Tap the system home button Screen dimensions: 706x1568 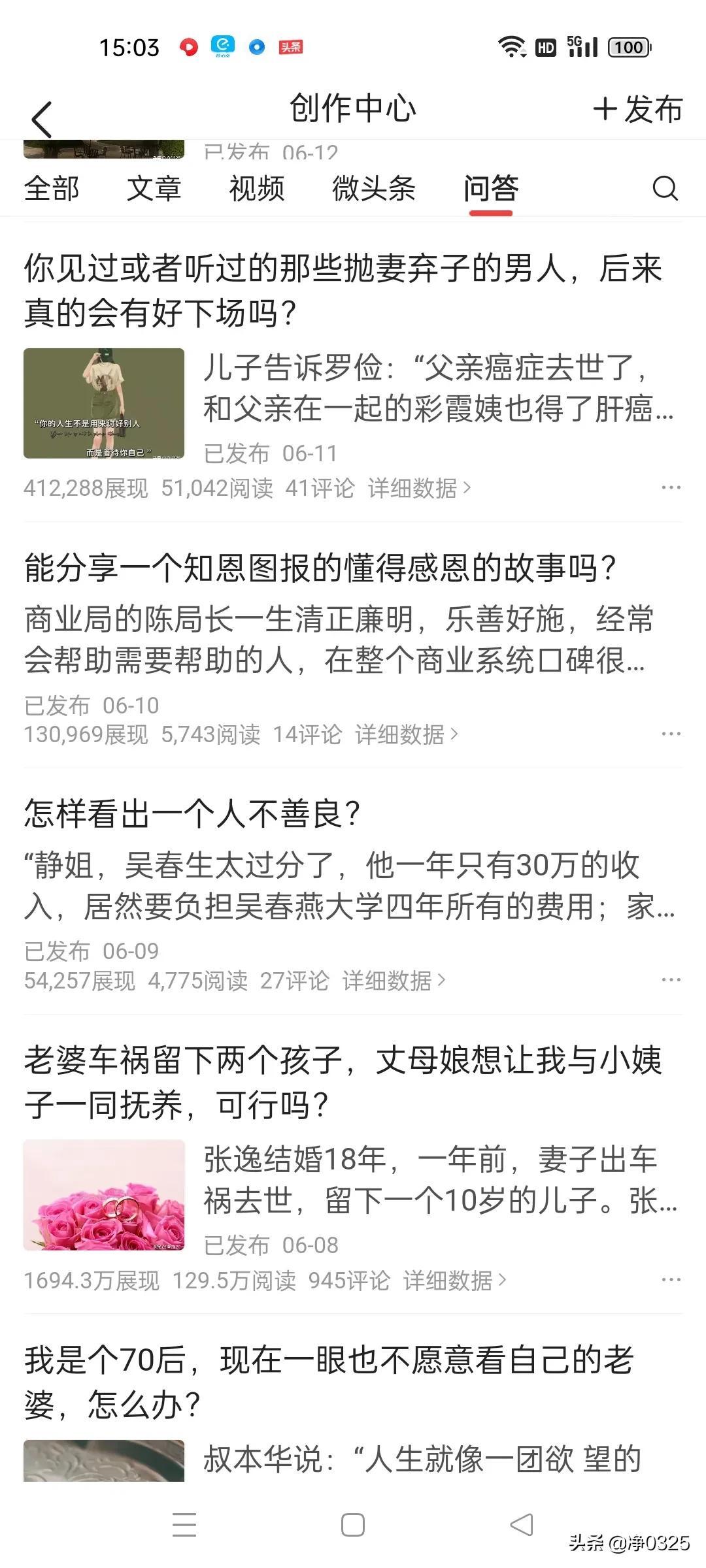pyautogui.click(x=353, y=1526)
